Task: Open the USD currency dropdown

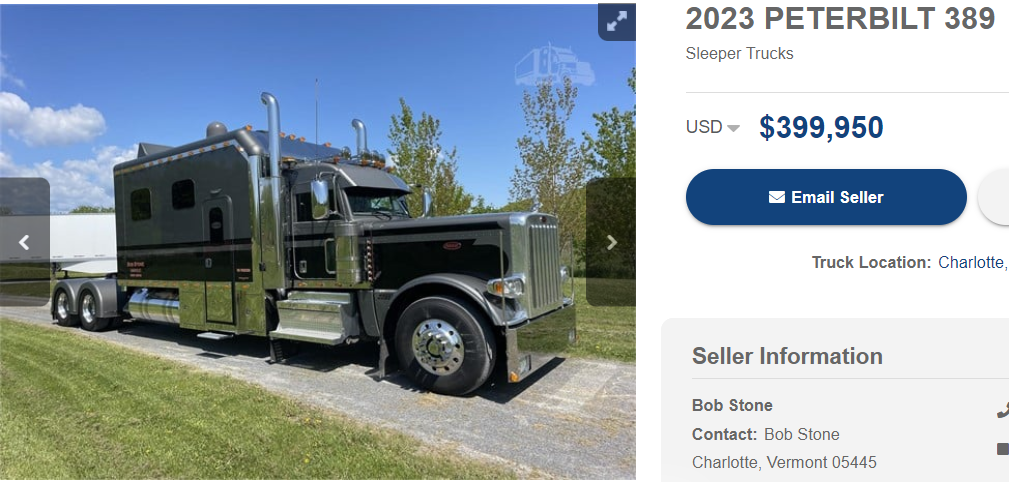Action: (x=713, y=128)
